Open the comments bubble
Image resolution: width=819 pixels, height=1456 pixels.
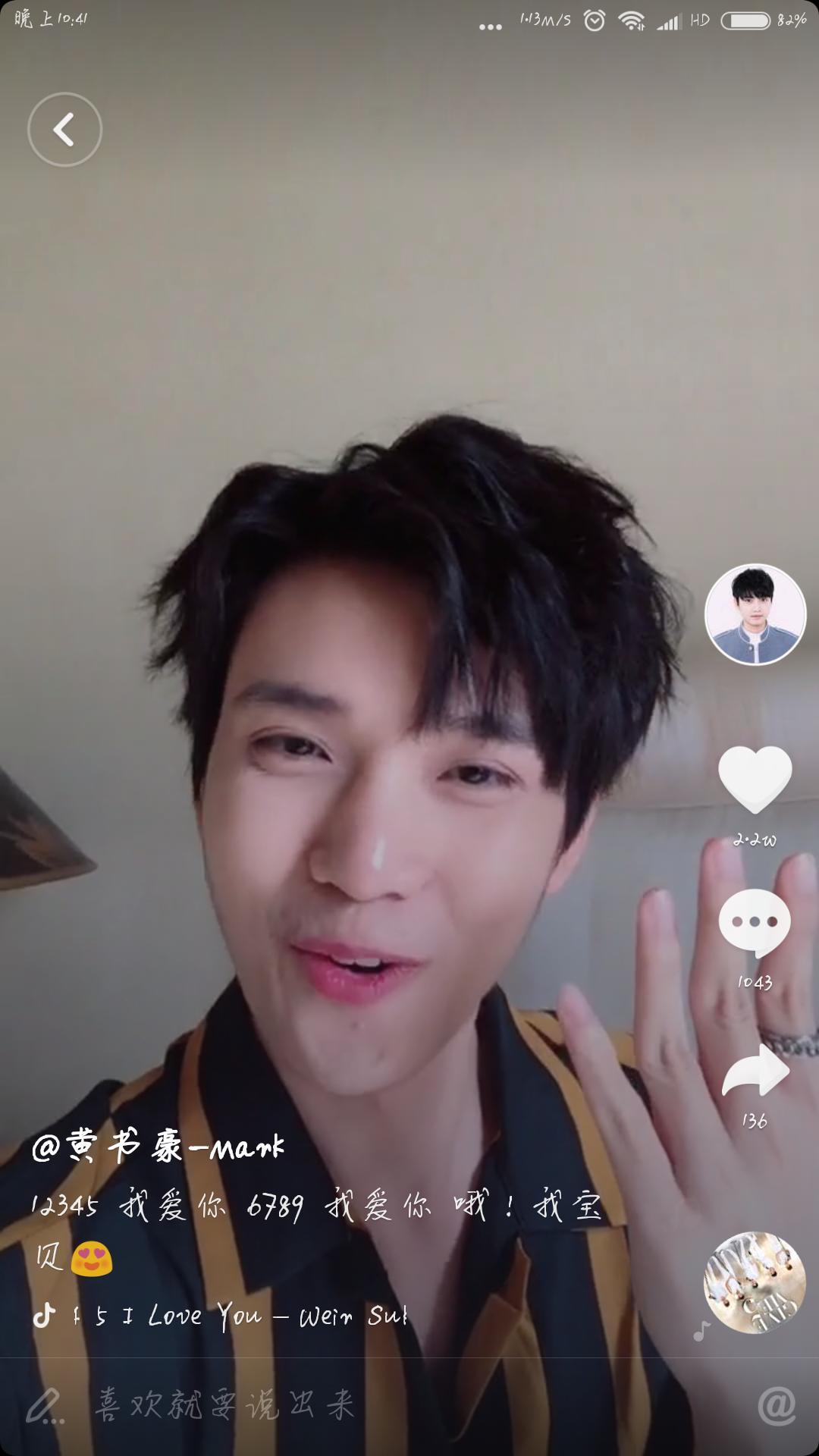755,924
